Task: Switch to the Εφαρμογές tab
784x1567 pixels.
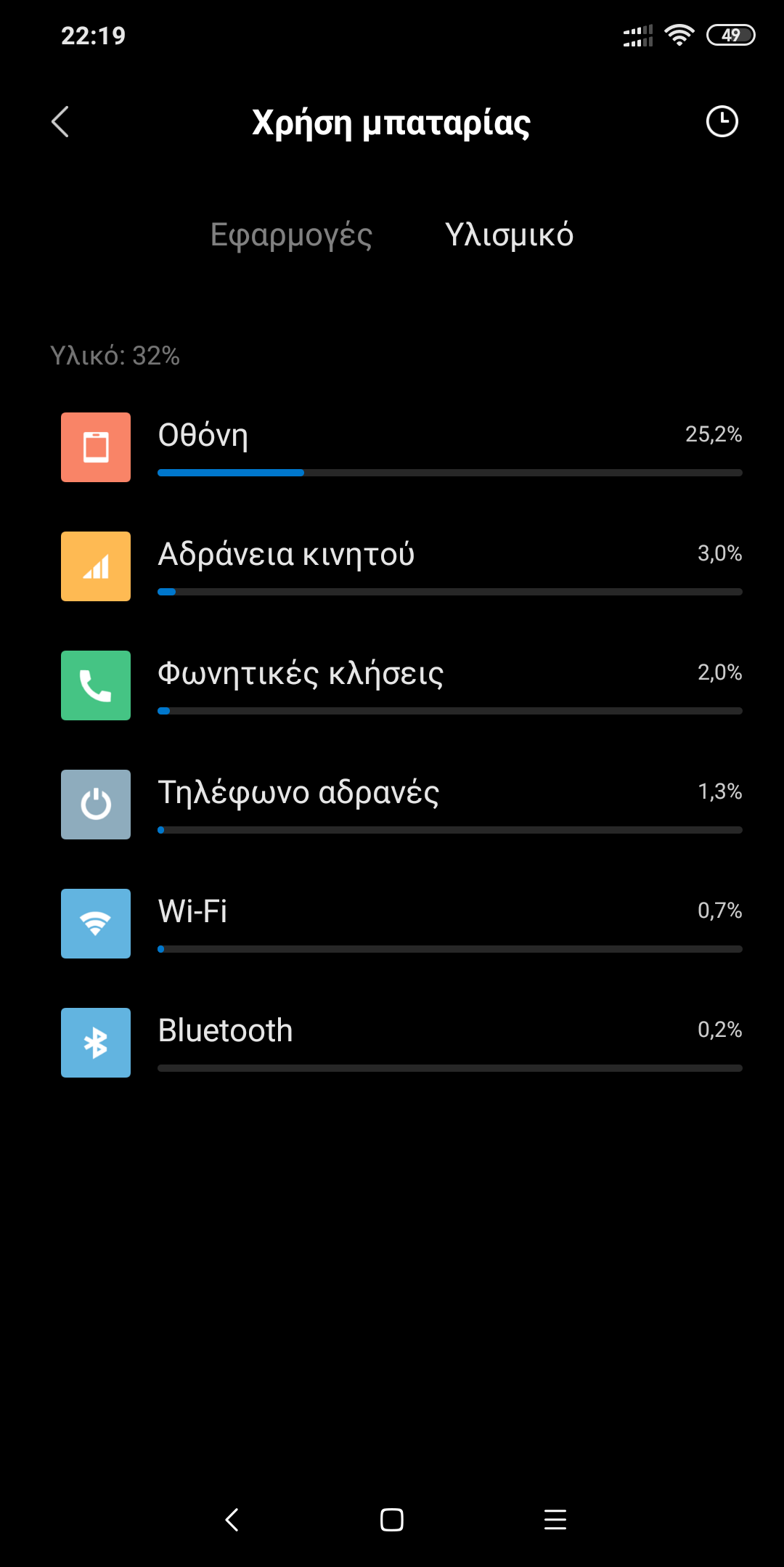Action: 291,235
